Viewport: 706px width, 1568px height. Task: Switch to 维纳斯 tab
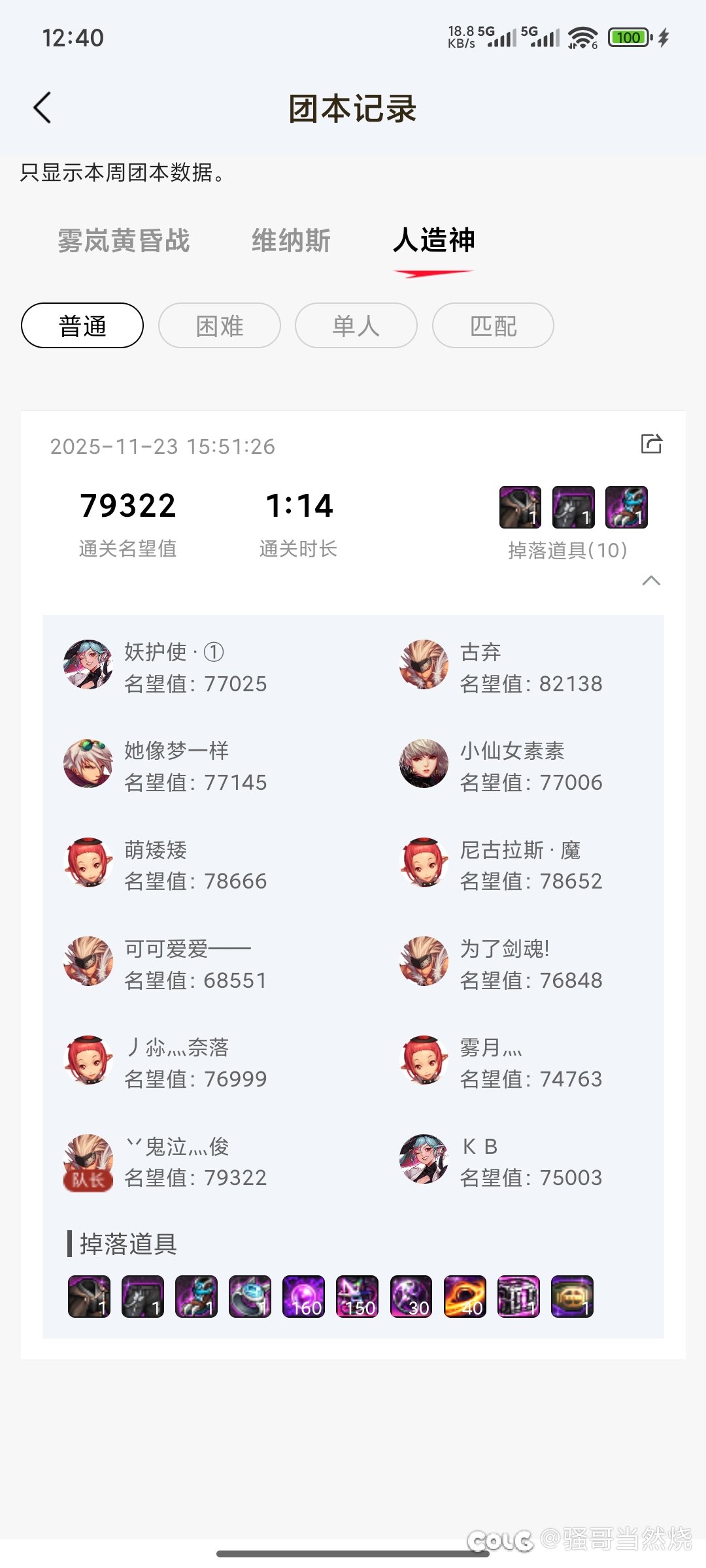pyautogui.click(x=291, y=240)
